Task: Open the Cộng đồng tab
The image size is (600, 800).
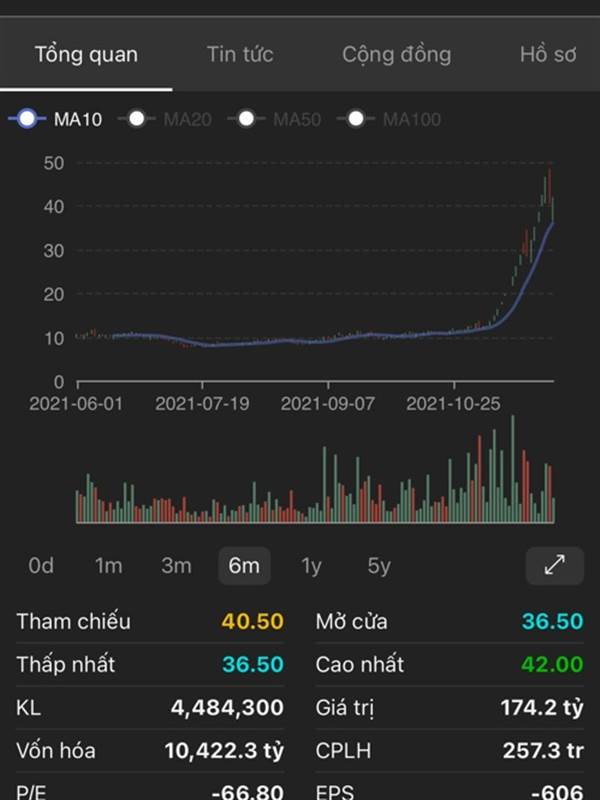Action: click(x=396, y=54)
